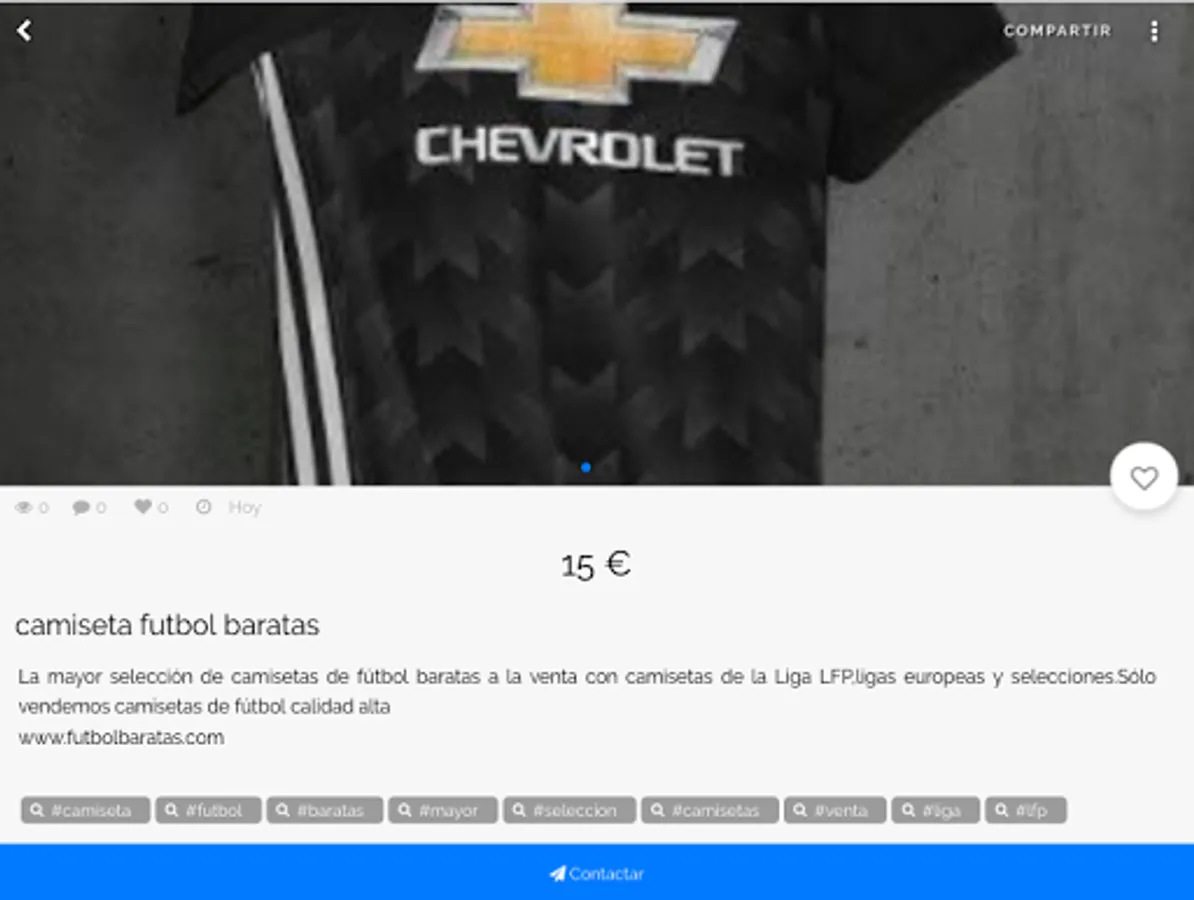Tap the #lfp tag chip

point(1025,810)
